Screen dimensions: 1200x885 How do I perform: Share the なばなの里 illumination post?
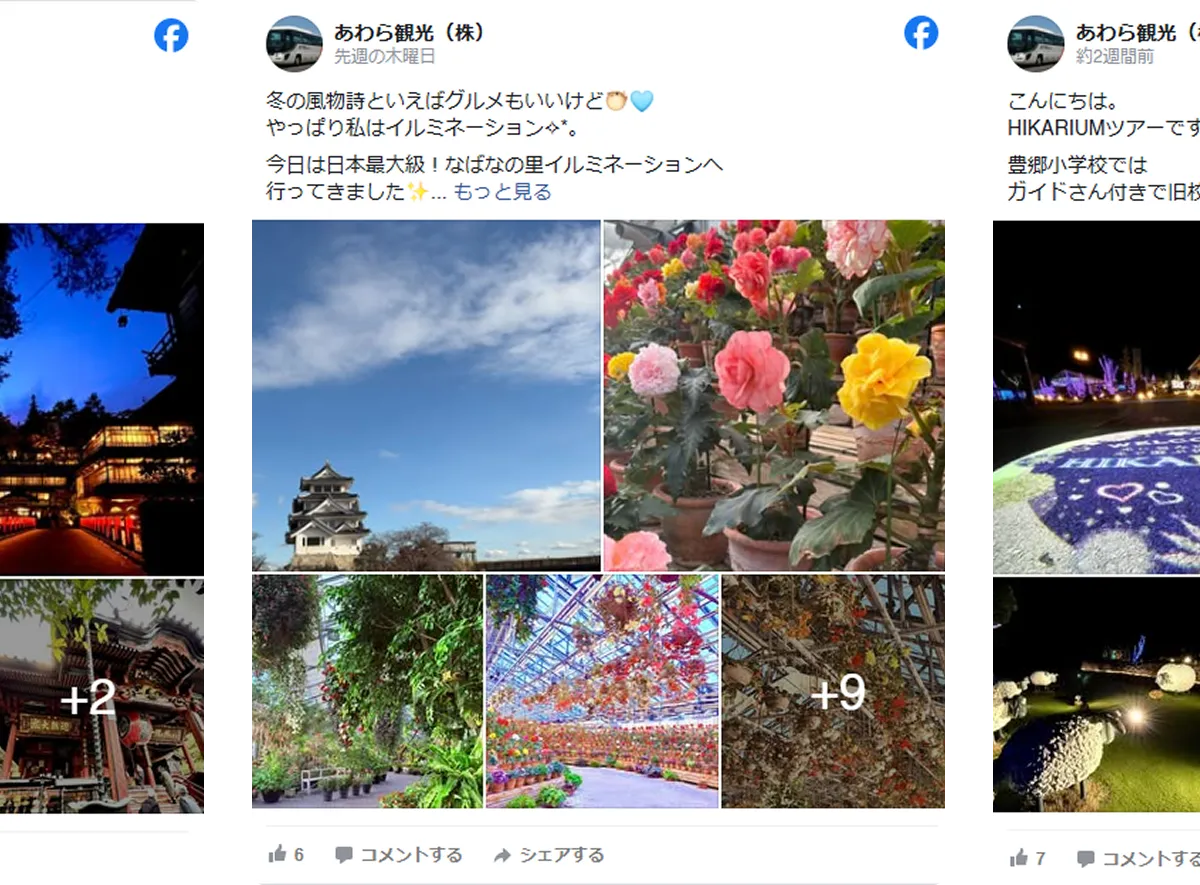[x=549, y=855]
